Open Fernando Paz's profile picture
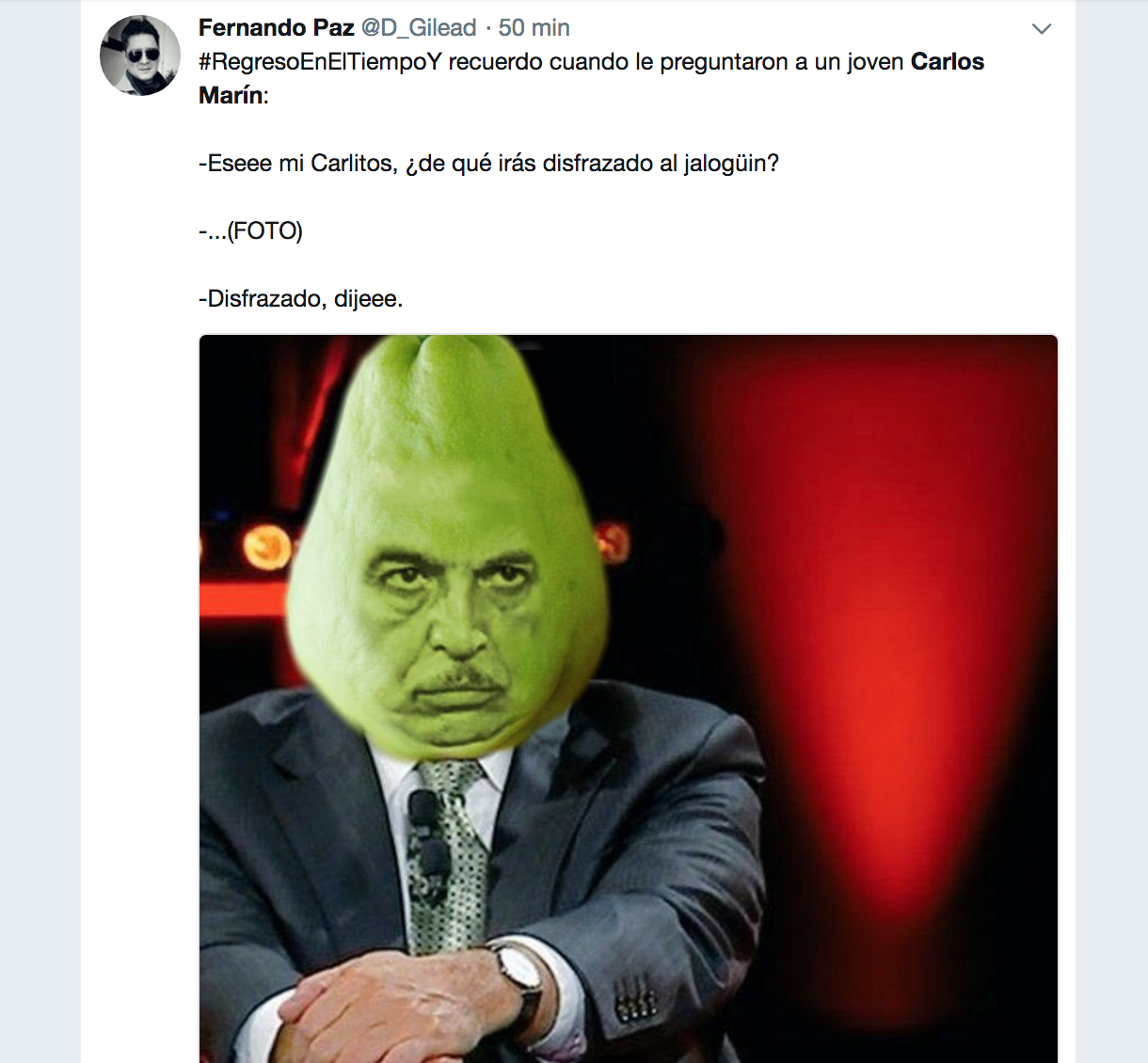The image size is (1148, 1063). click(140, 56)
